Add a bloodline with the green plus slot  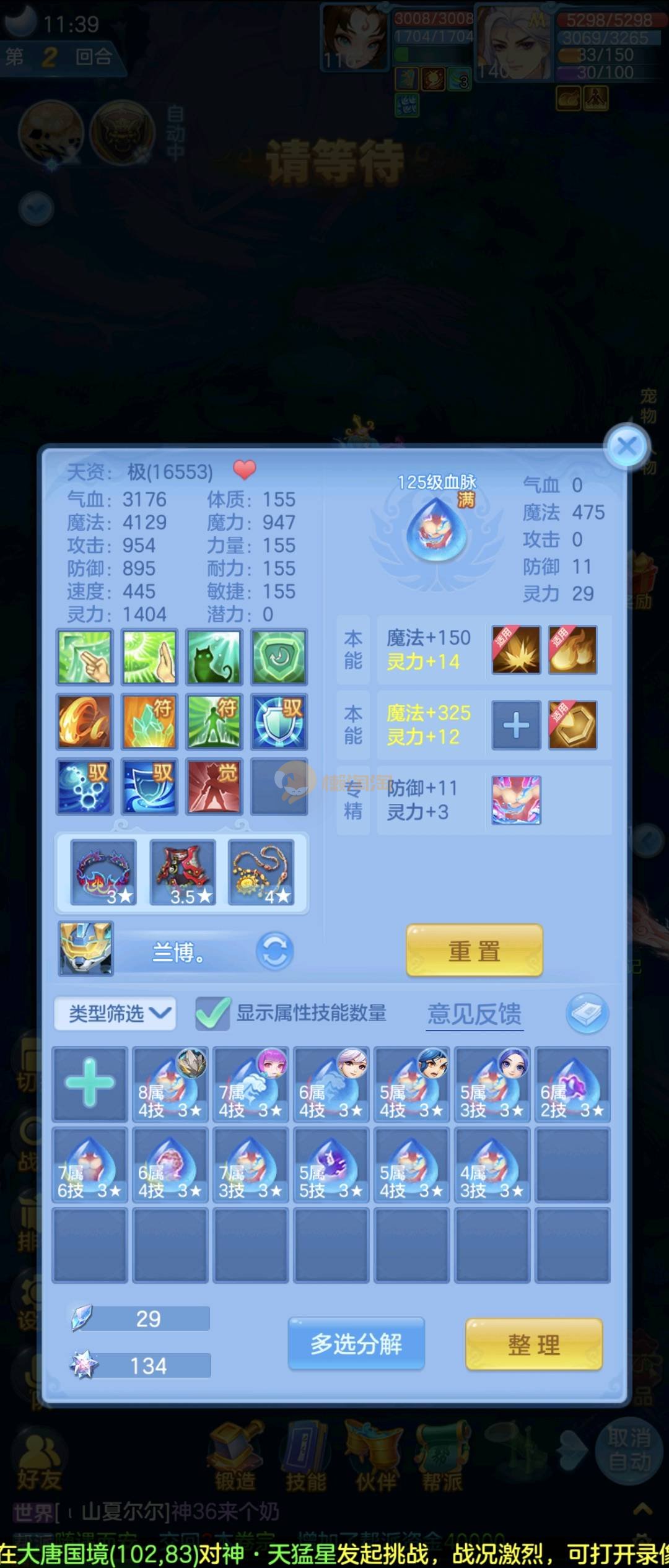point(90,1084)
